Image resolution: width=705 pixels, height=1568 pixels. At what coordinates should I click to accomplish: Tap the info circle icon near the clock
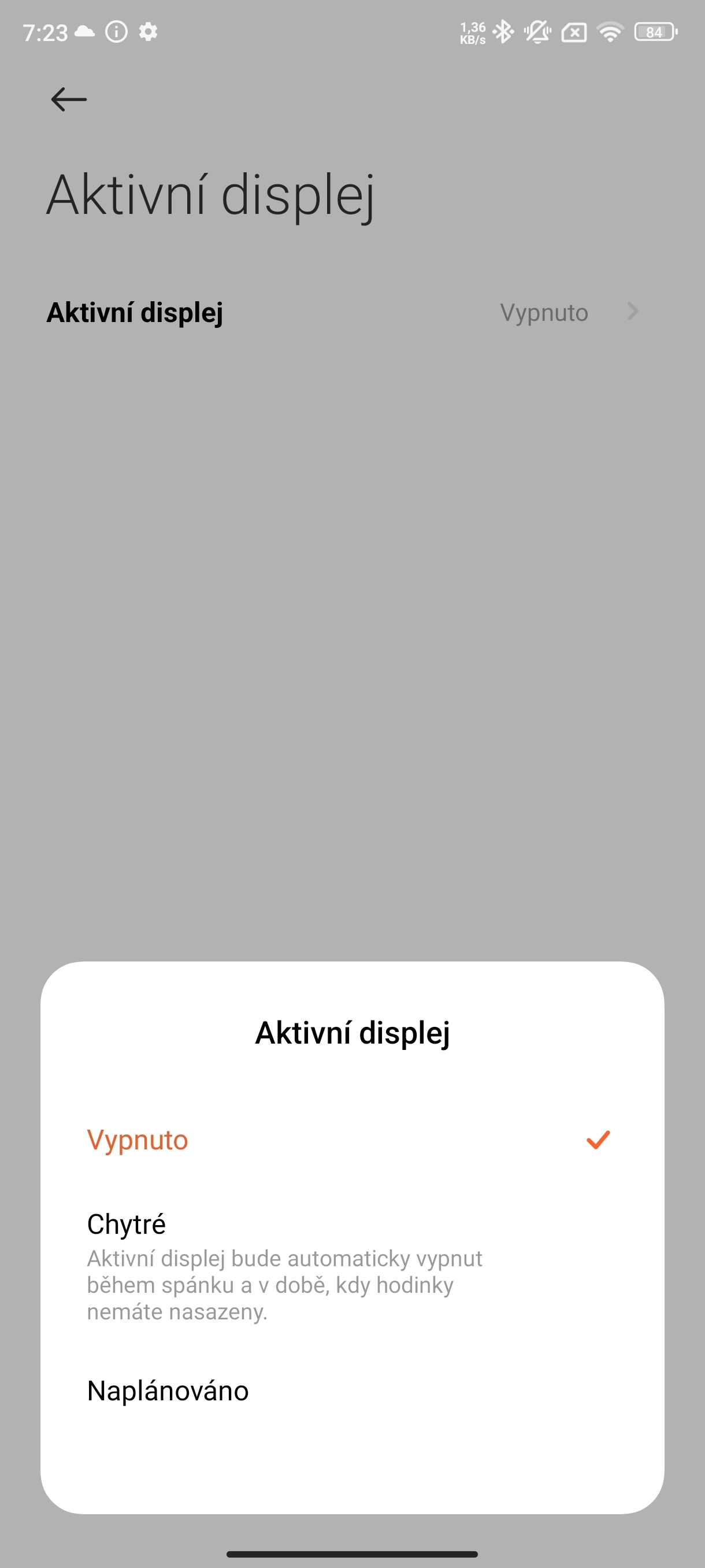click(x=115, y=31)
